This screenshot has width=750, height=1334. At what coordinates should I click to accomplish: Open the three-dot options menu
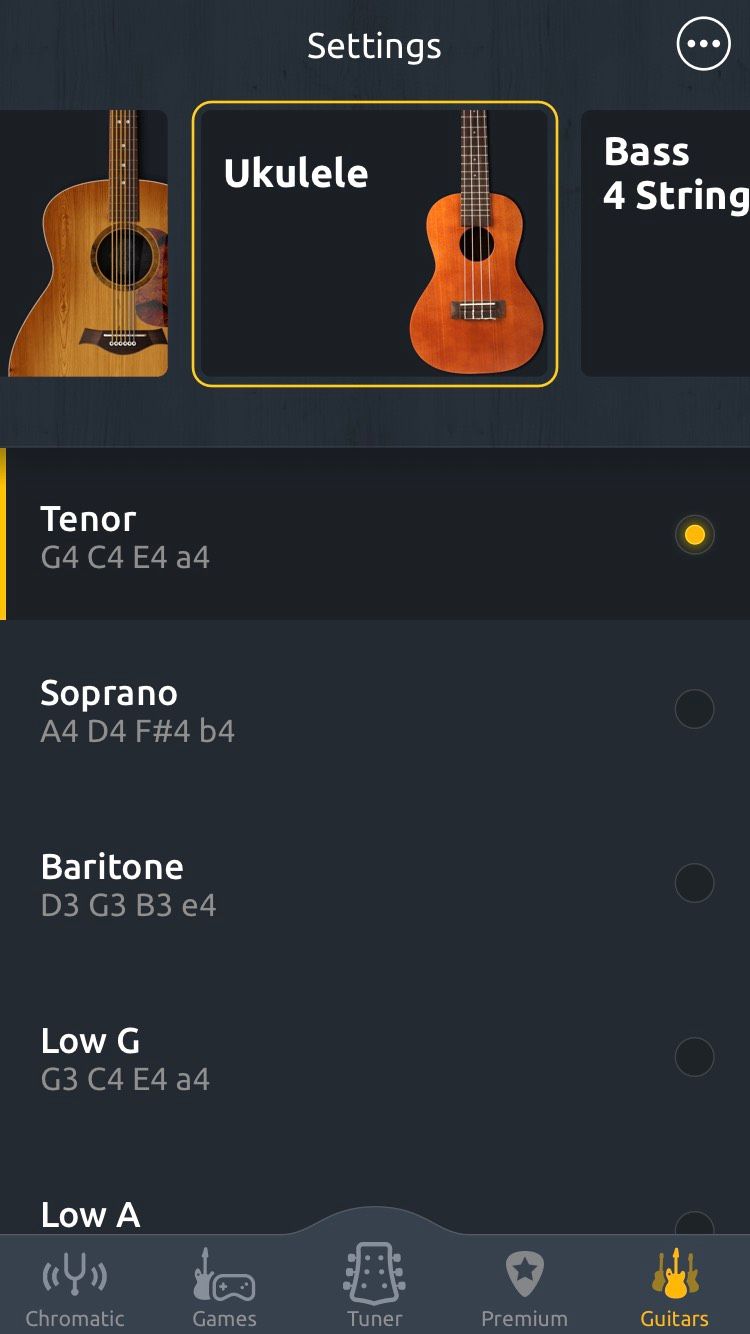coord(703,43)
